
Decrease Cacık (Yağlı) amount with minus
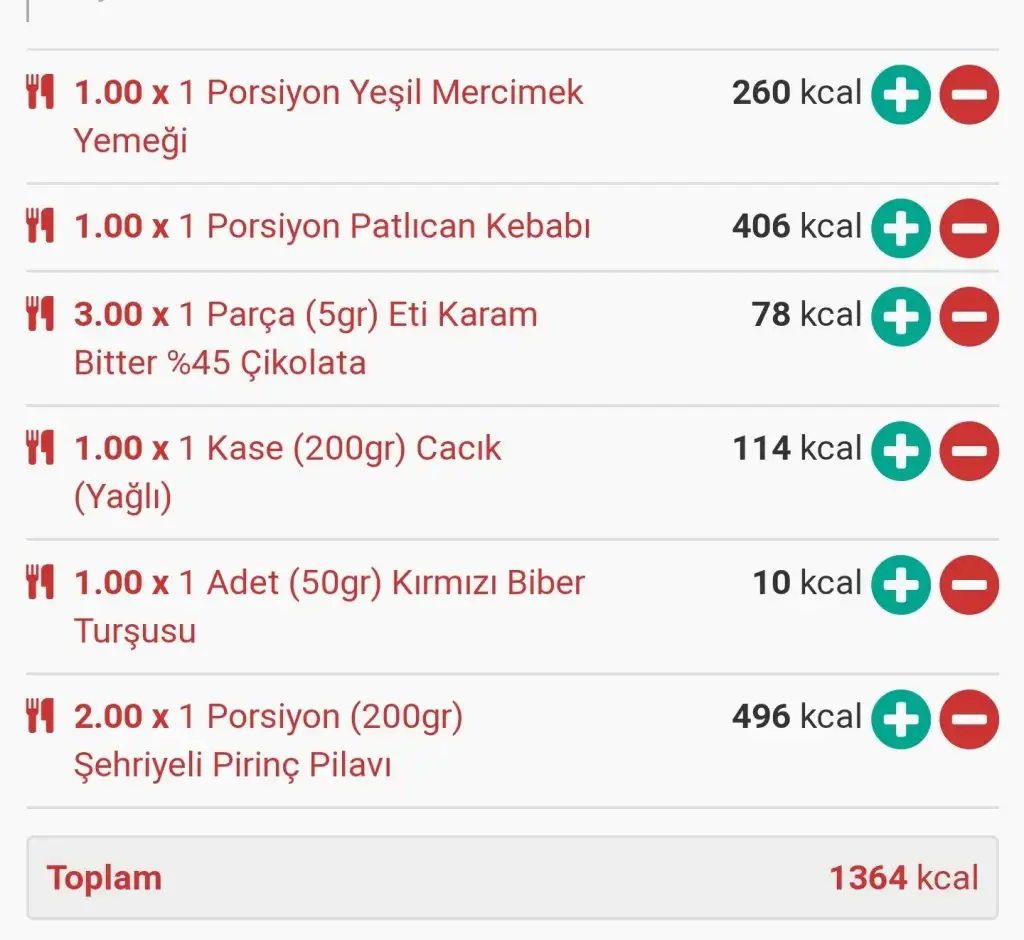point(969,451)
